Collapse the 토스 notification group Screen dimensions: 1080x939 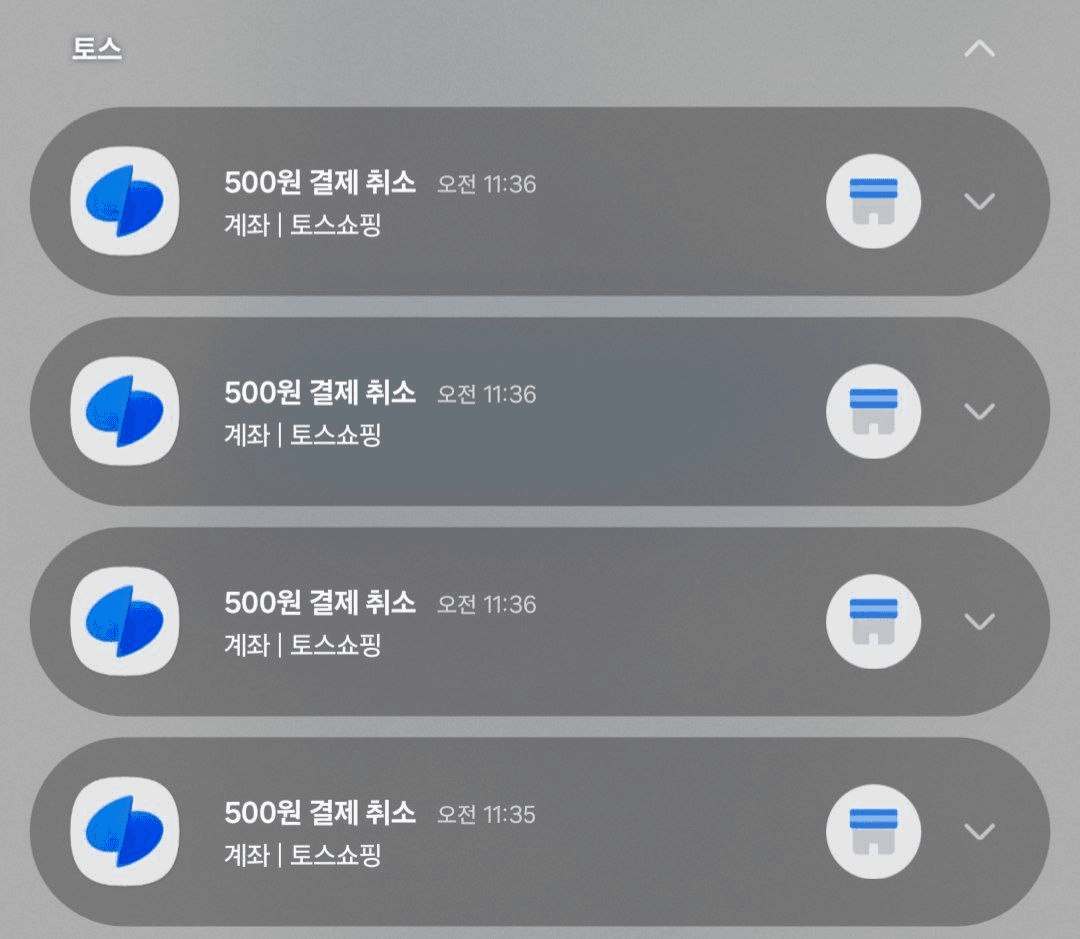click(x=979, y=49)
